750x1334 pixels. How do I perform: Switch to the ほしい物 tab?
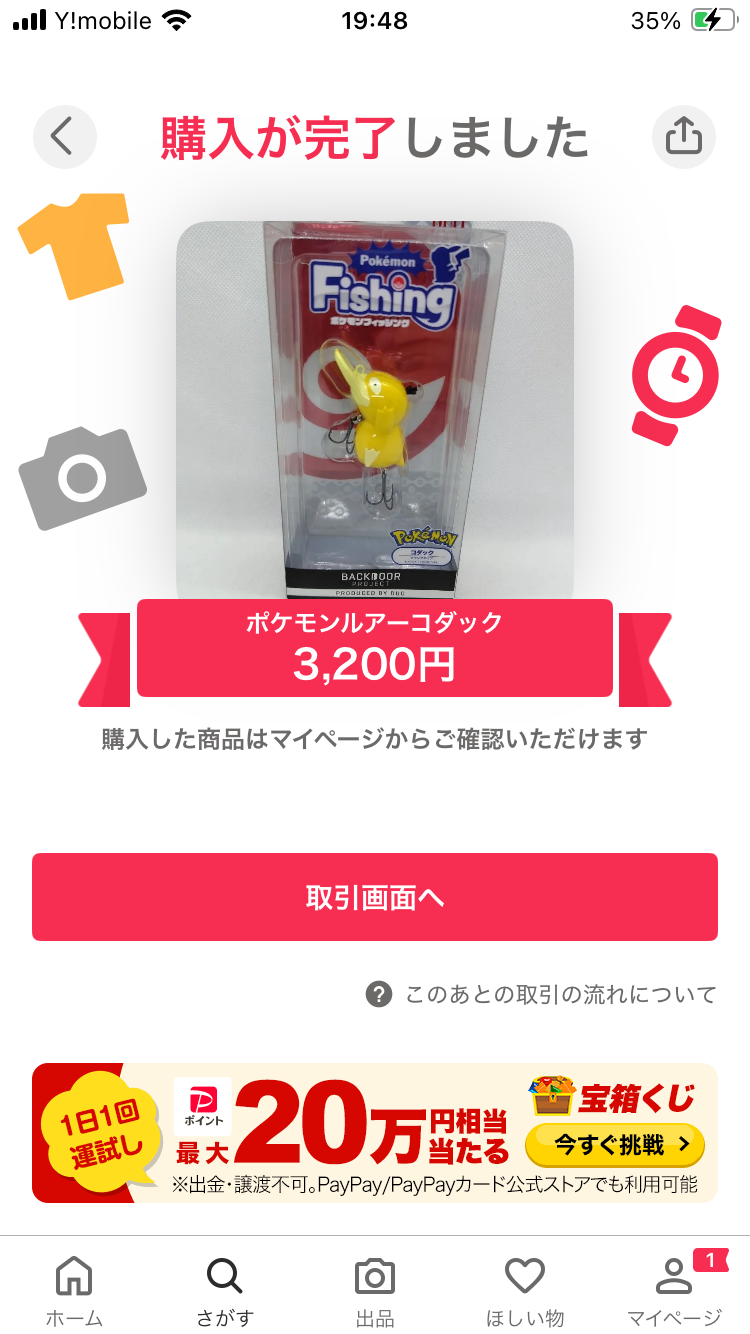pos(525,1290)
